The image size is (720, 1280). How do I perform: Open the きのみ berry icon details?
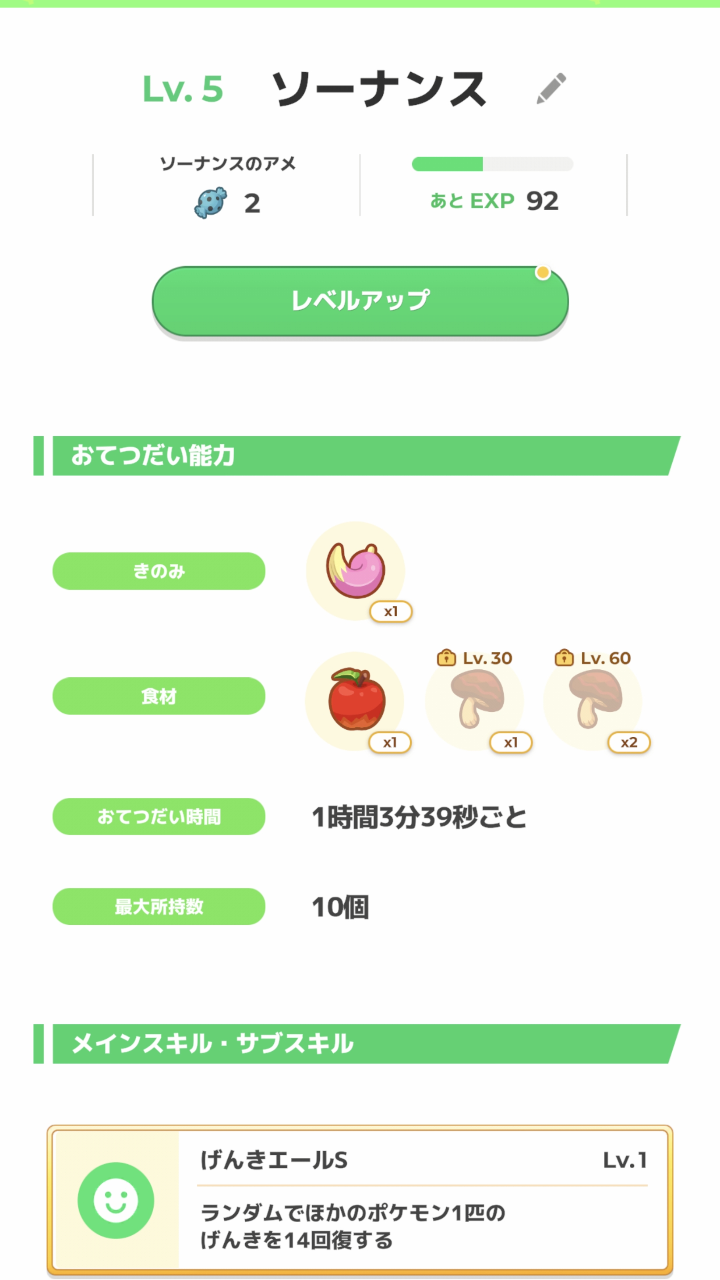pos(355,571)
